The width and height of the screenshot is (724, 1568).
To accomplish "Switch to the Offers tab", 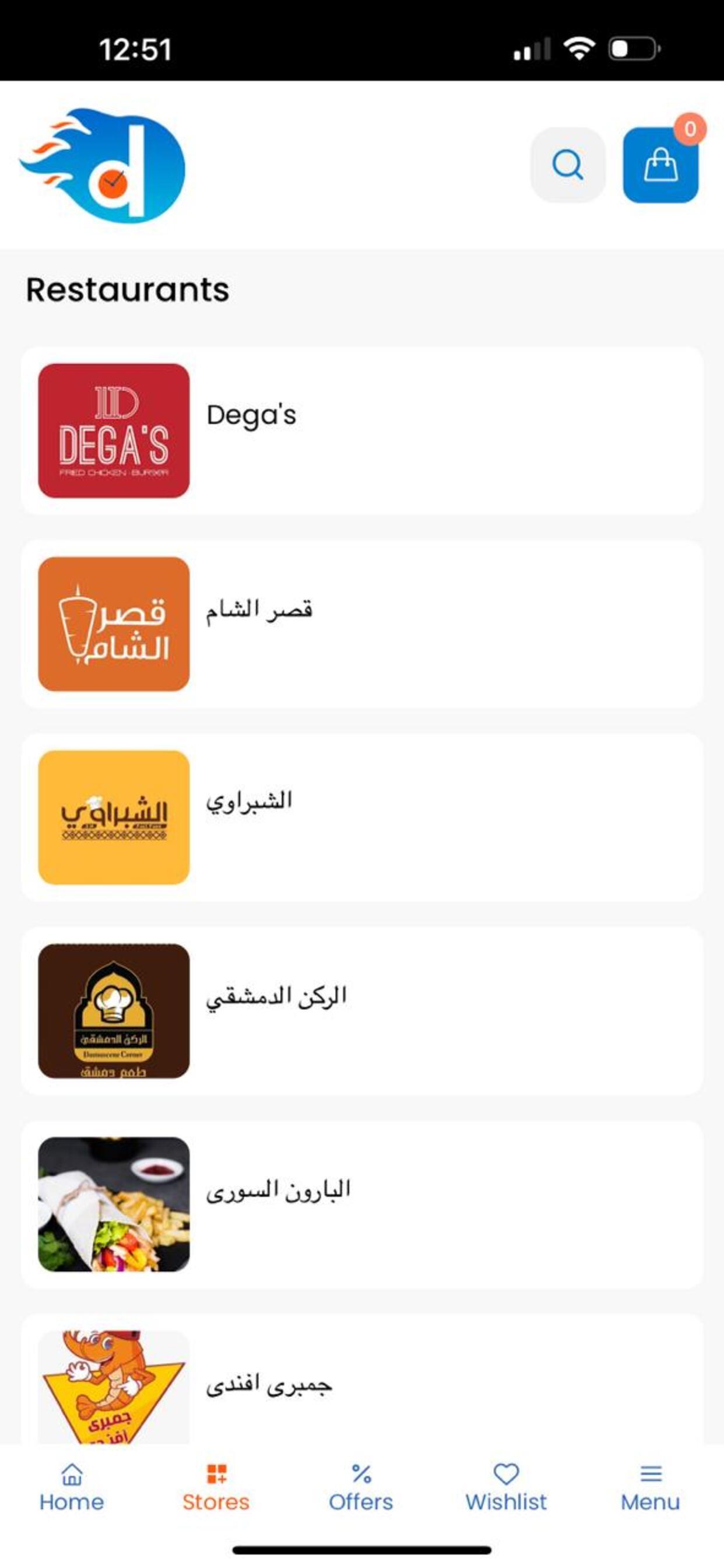I will coord(361,1487).
